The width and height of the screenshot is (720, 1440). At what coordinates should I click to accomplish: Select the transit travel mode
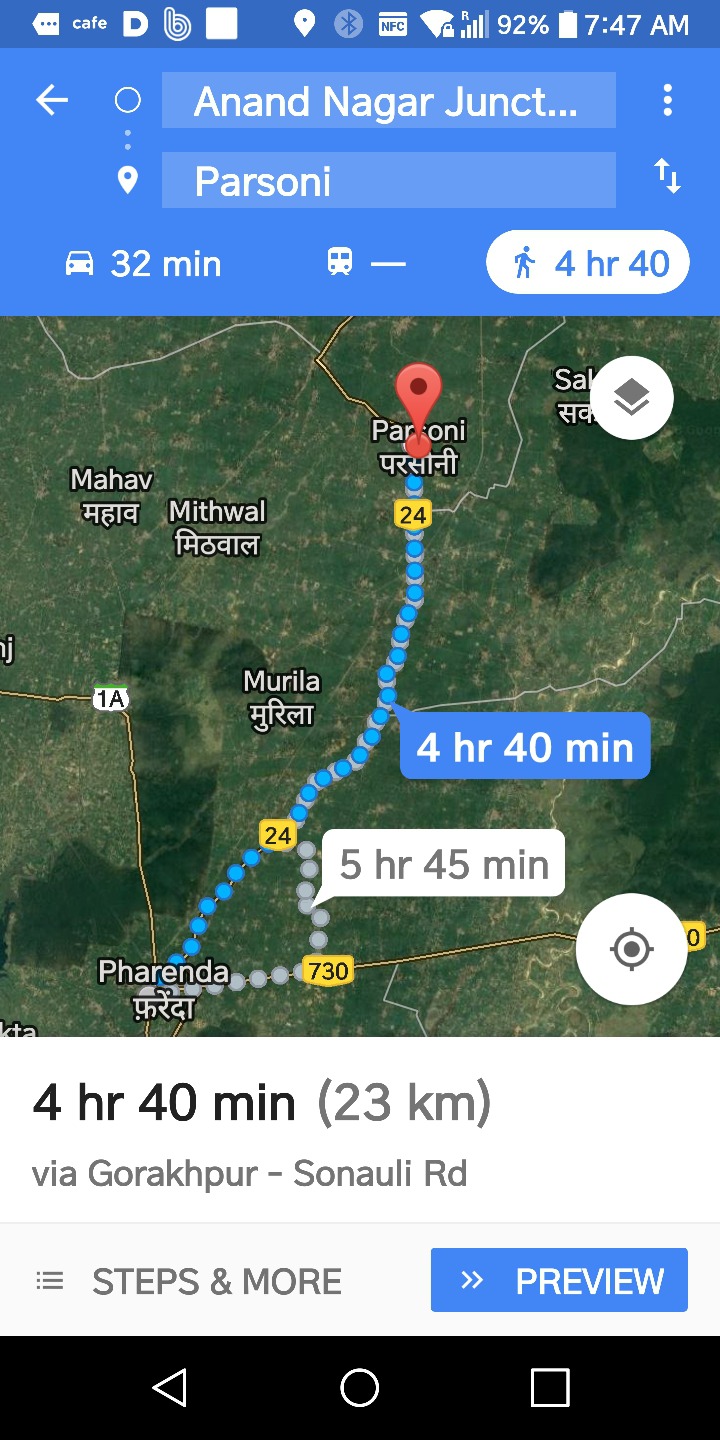coord(365,264)
